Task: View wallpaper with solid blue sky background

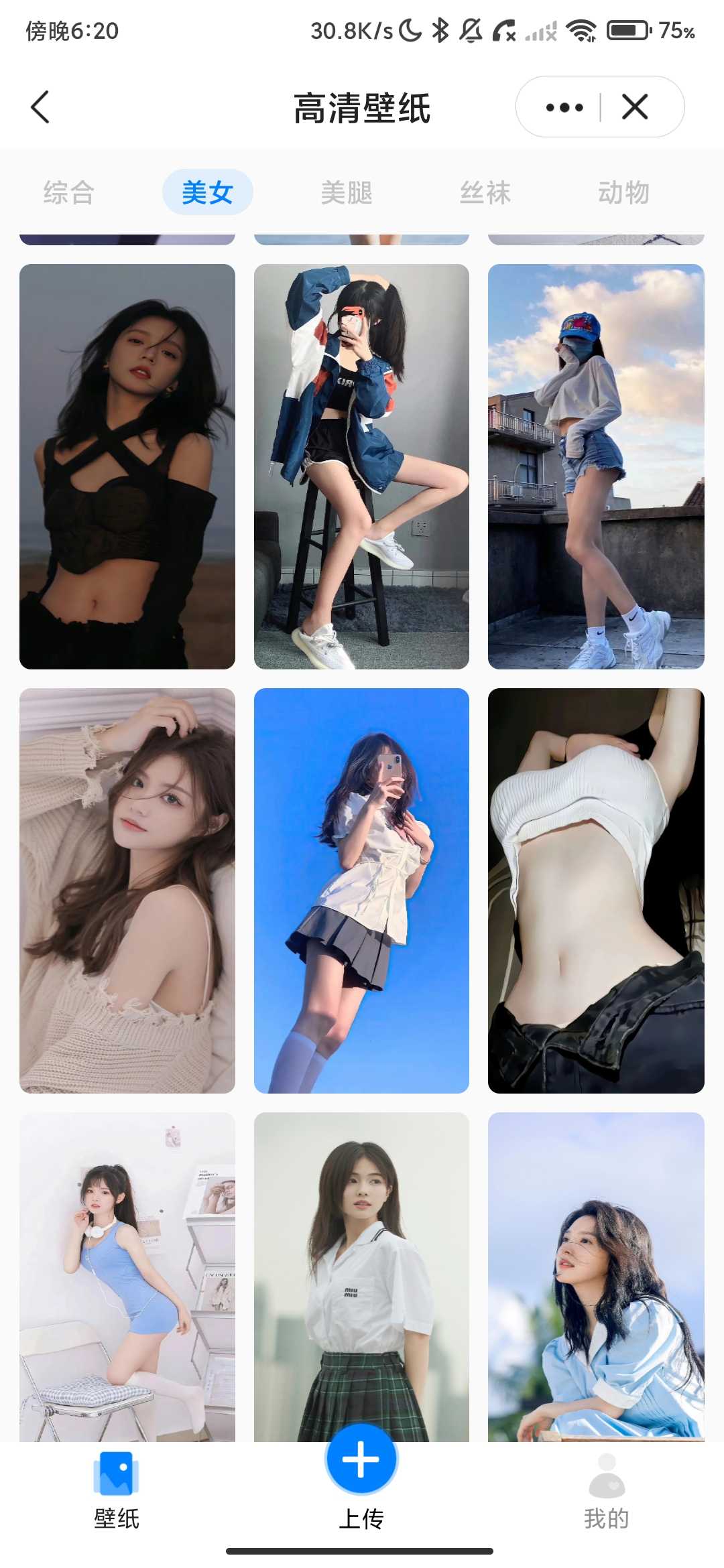Action: [361, 891]
